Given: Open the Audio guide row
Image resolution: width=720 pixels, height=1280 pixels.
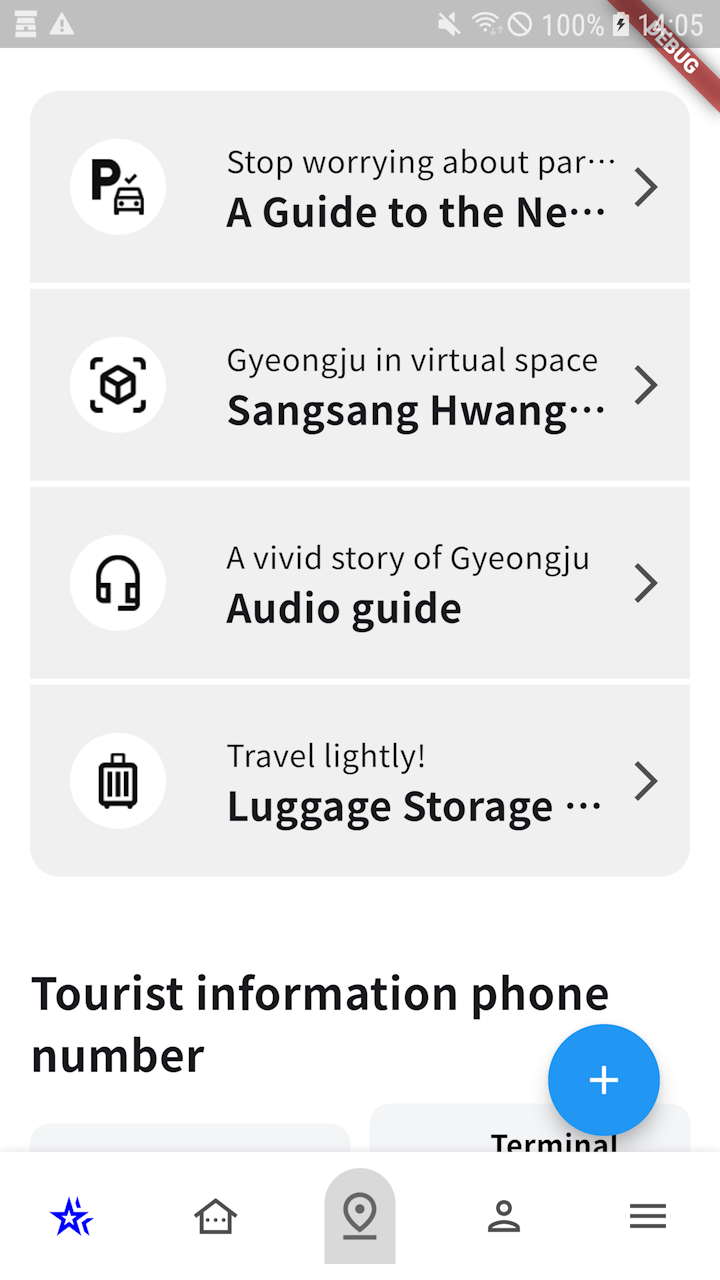Looking at the screenshot, I should pos(360,583).
